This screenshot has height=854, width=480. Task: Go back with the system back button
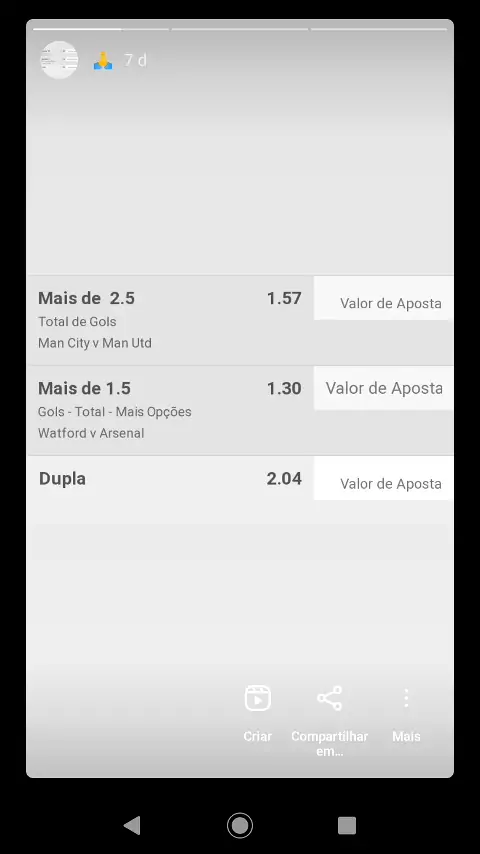[x=132, y=825]
